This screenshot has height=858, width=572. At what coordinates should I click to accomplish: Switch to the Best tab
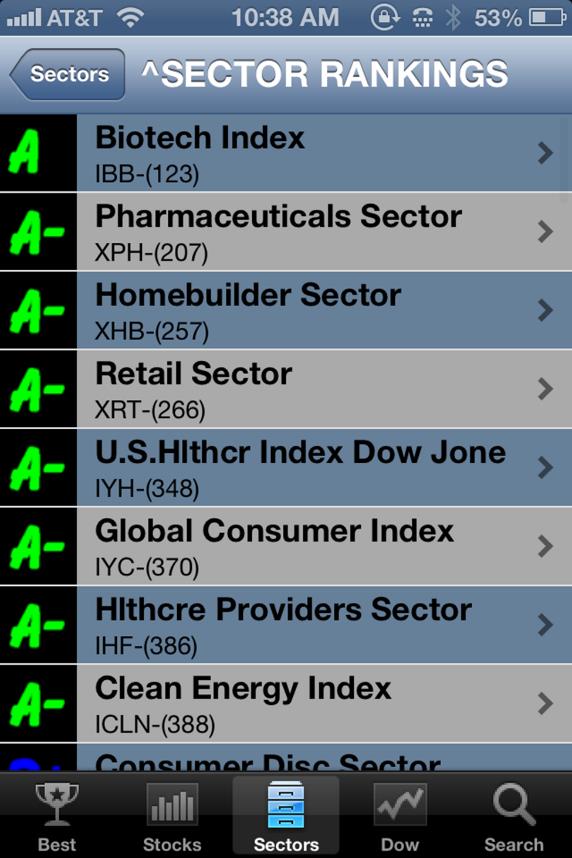coord(57,816)
